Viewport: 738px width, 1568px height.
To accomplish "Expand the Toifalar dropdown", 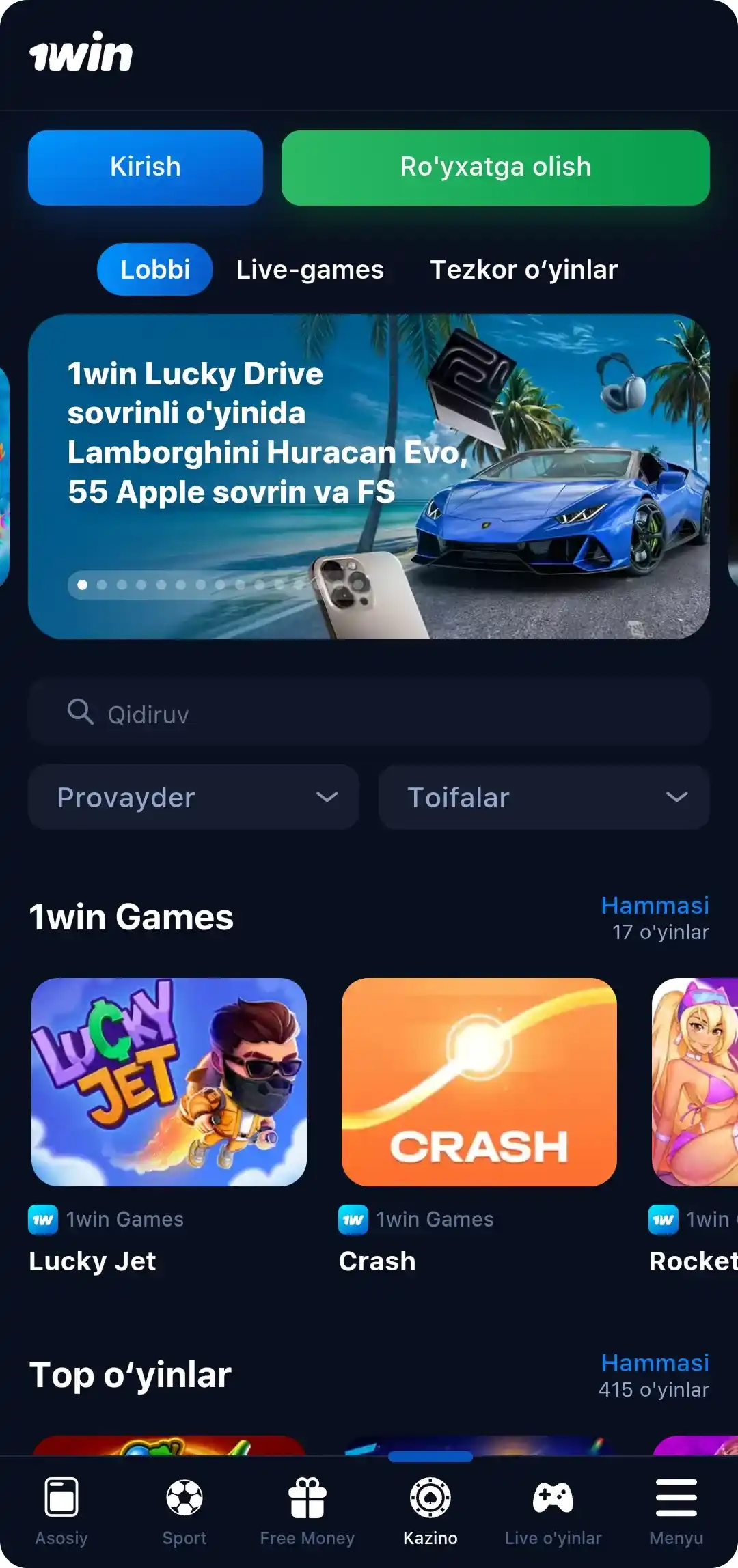I will point(544,797).
